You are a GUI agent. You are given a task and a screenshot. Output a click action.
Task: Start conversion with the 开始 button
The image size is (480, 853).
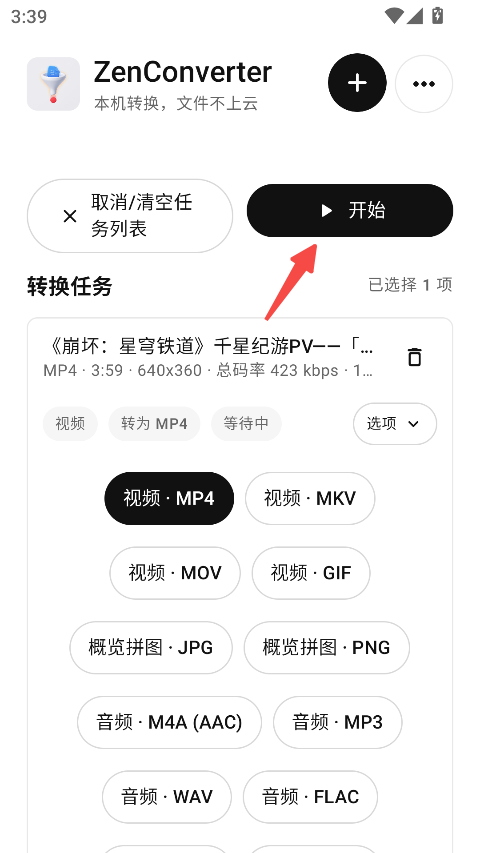(x=350, y=211)
